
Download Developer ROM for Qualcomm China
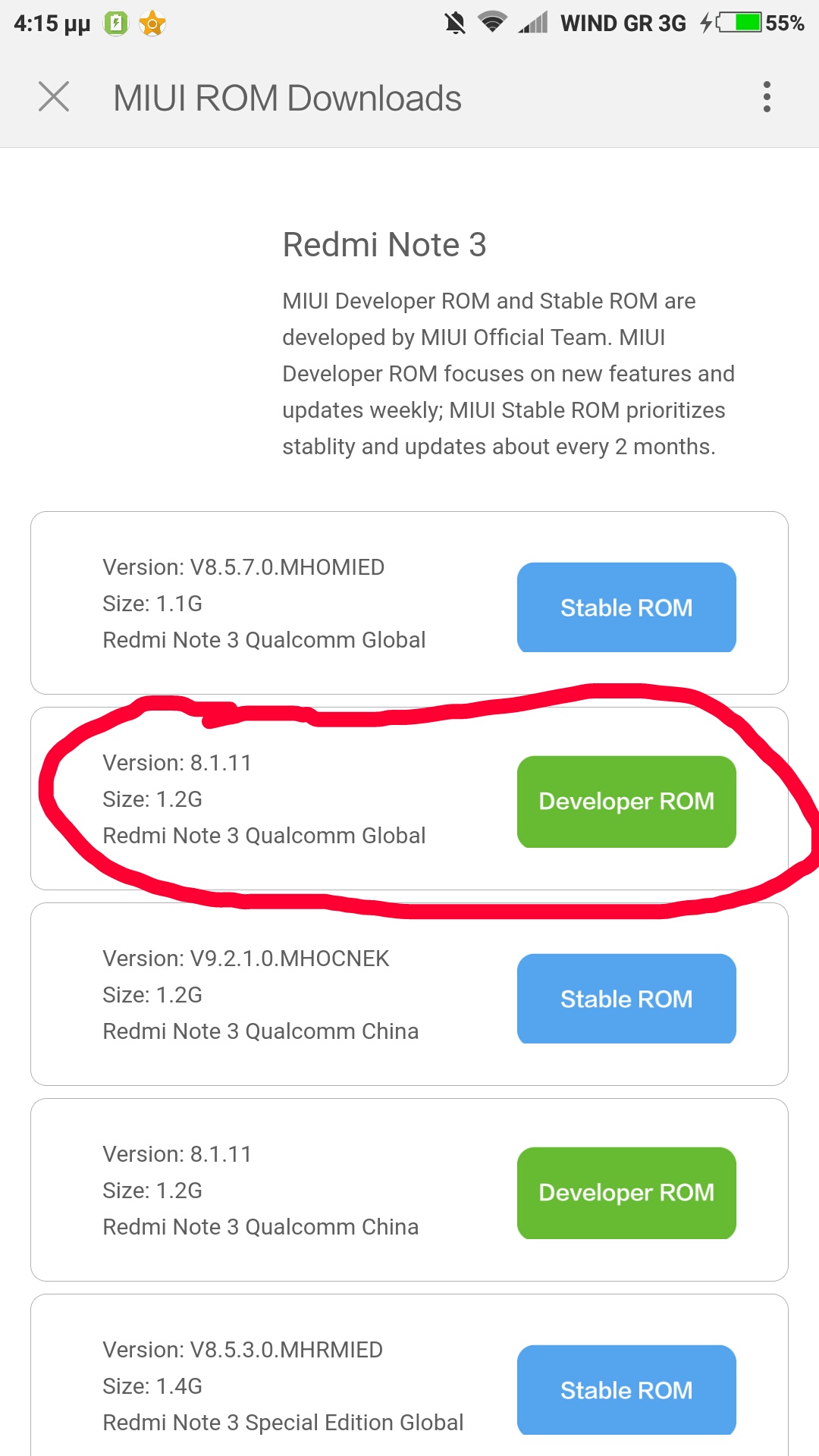[x=626, y=1193]
